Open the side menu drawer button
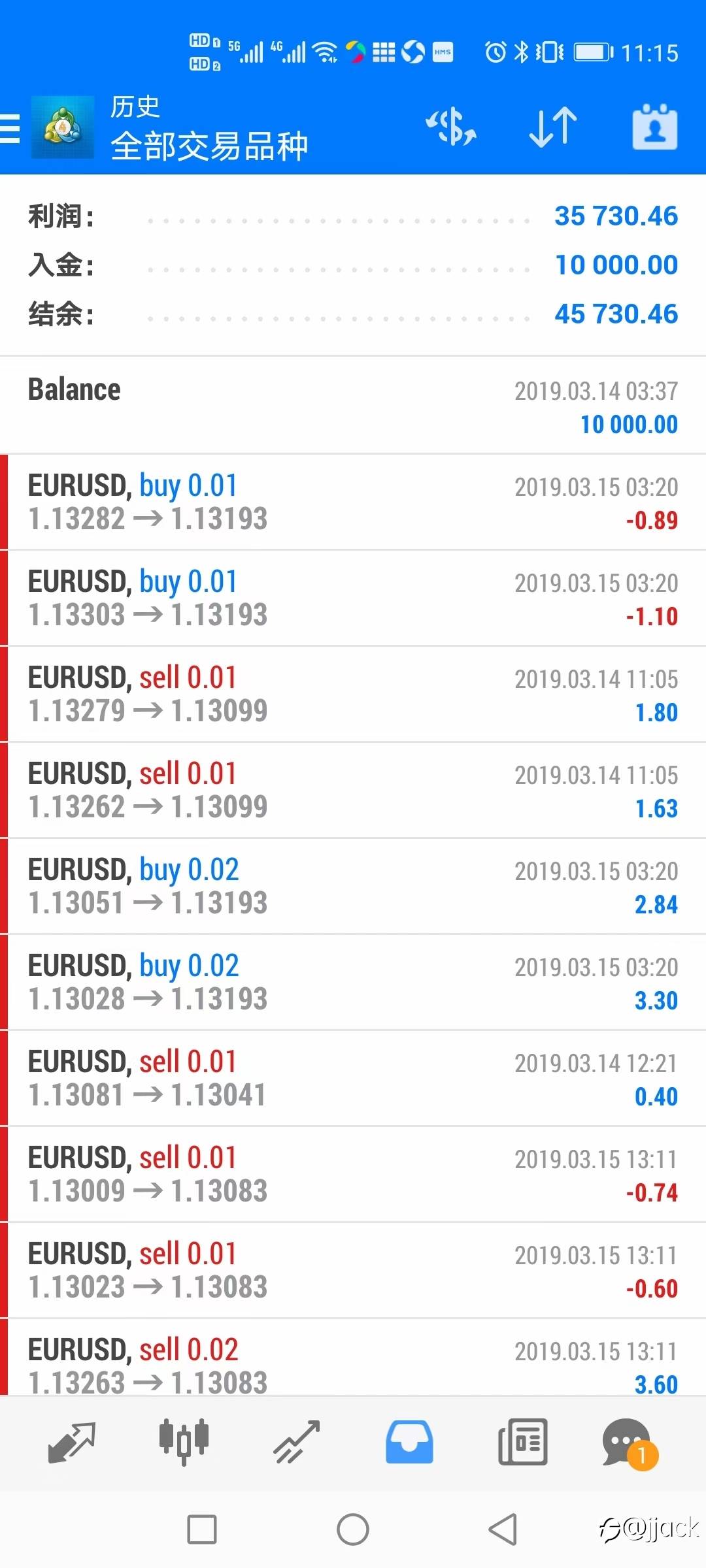This screenshot has width=706, height=1568. [10, 128]
